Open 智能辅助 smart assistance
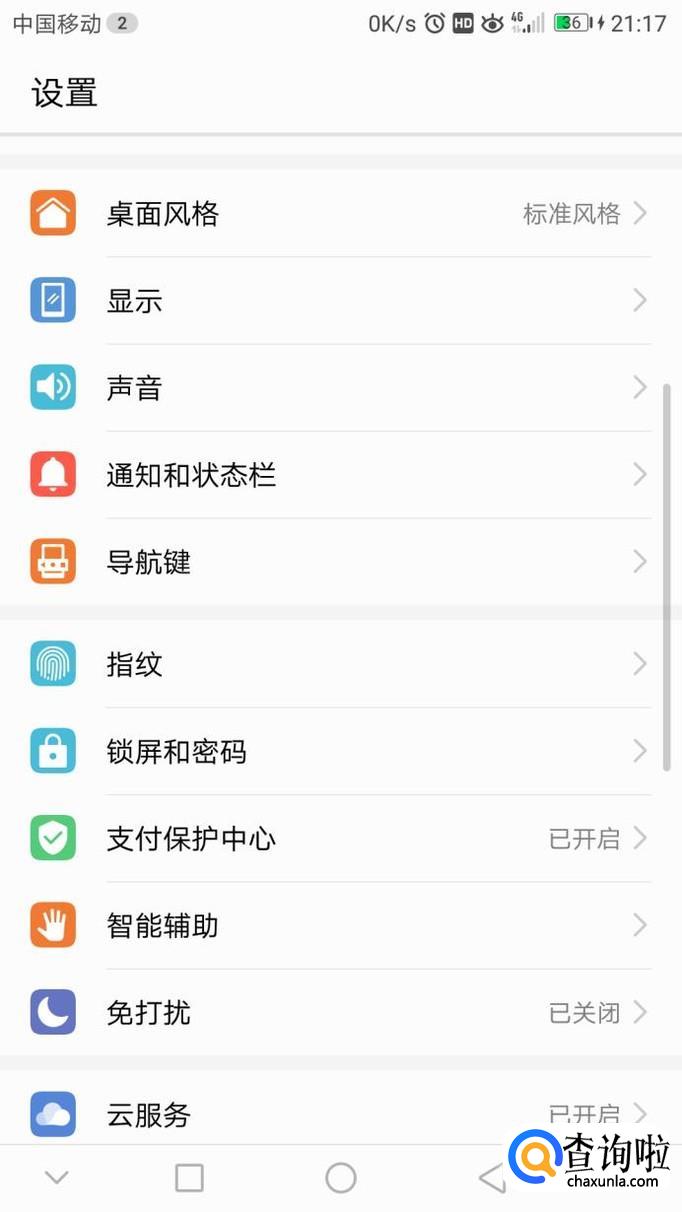Screen dimensions: 682x1212 340,926
